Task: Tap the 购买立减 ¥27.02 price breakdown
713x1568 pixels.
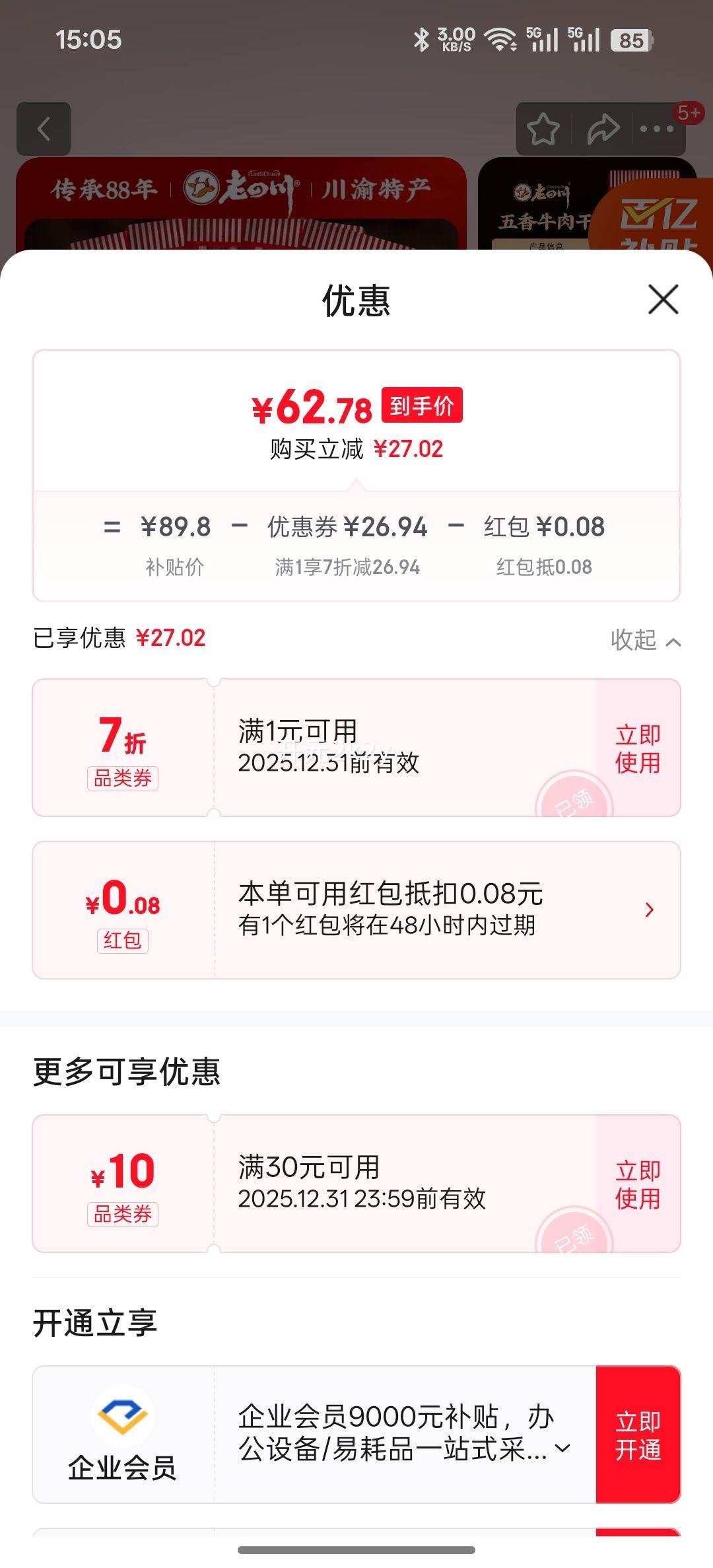Action: pyautogui.click(x=356, y=449)
